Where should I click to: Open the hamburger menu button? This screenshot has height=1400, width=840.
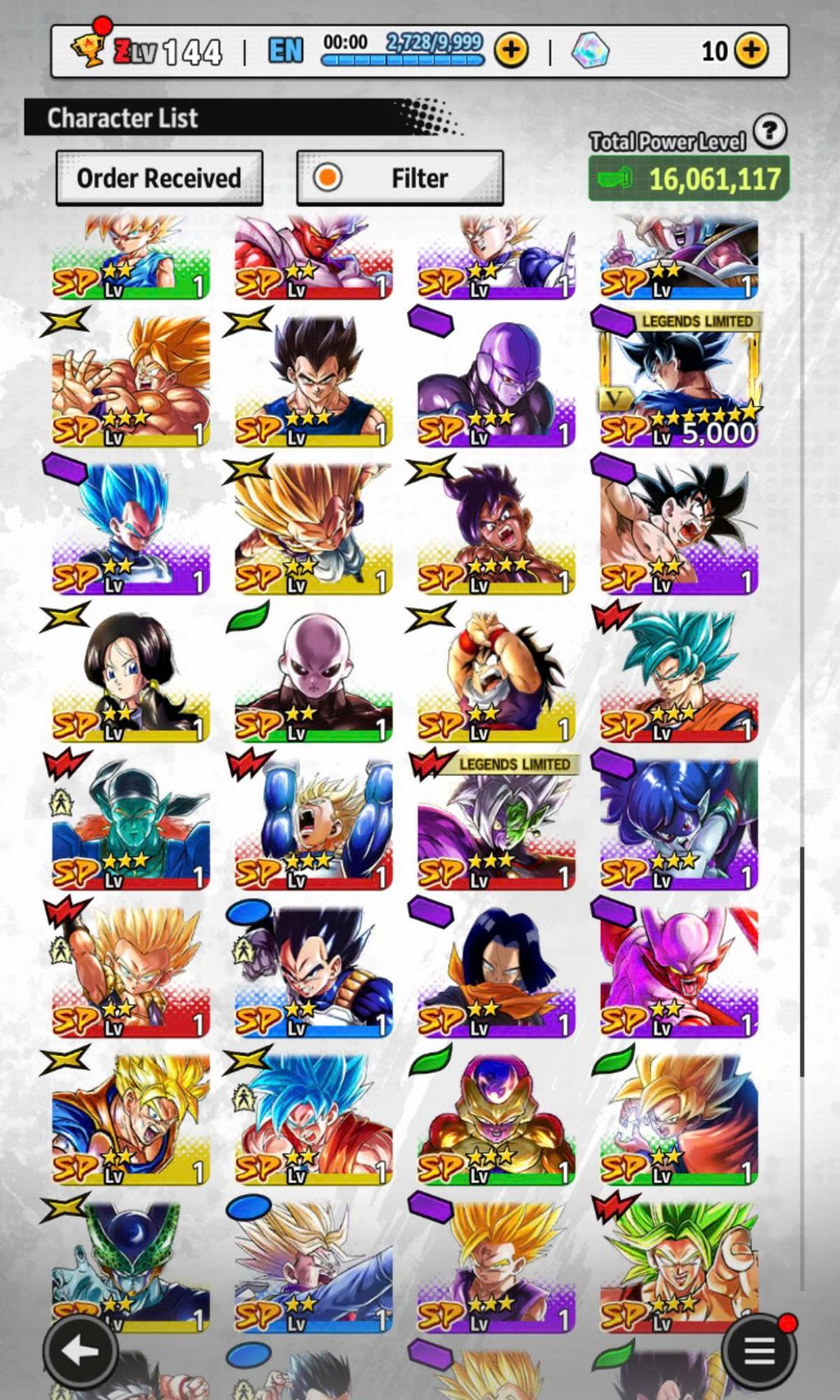[759, 1351]
